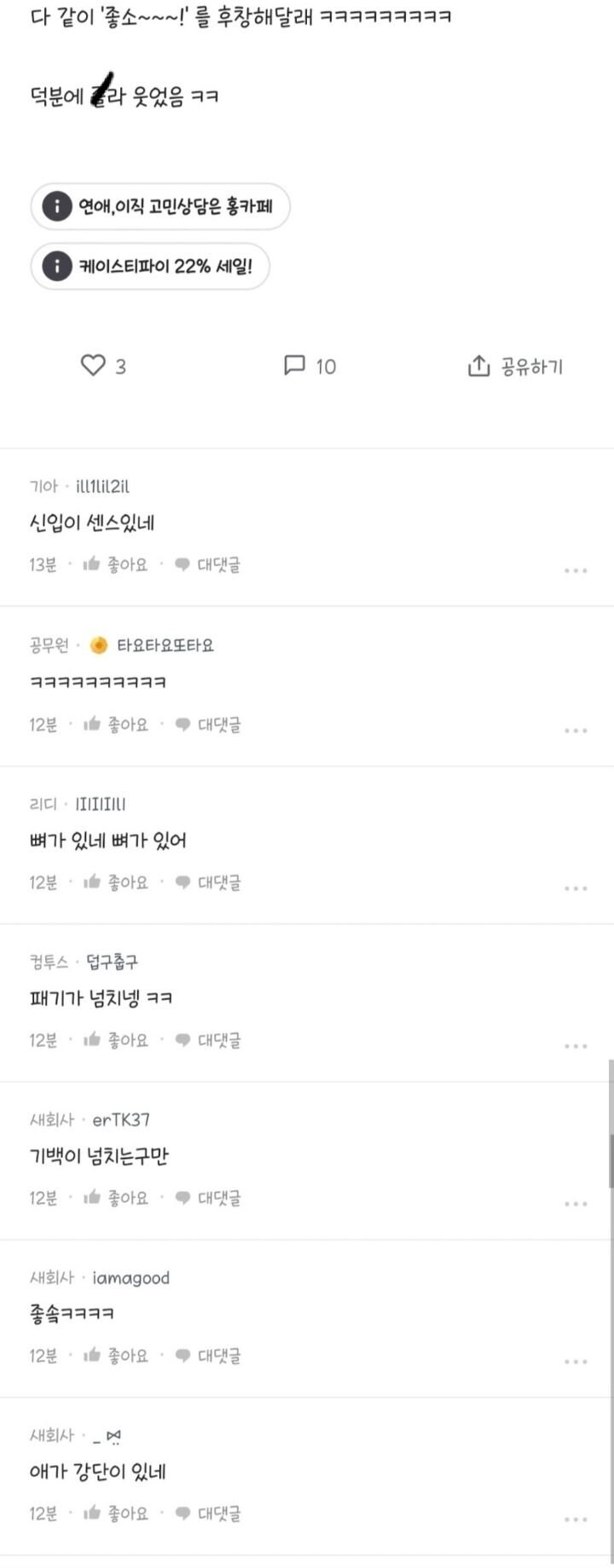Open the 홍카페 counseling banner

(160, 206)
